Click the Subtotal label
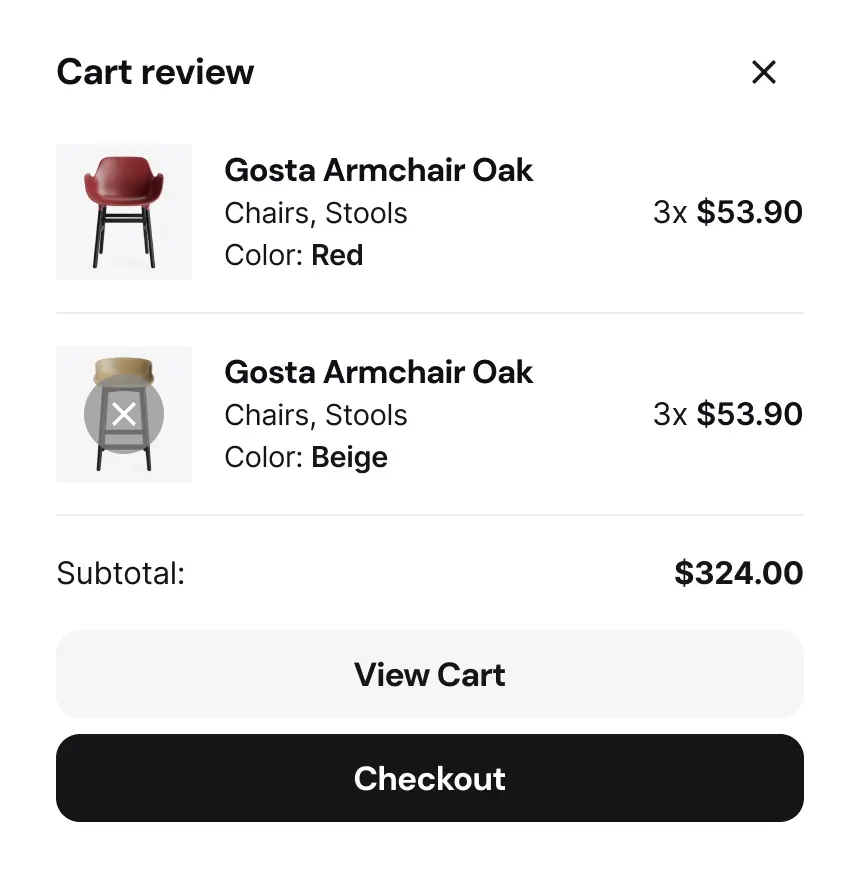The height and width of the screenshot is (878, 860). click(120, 573)
